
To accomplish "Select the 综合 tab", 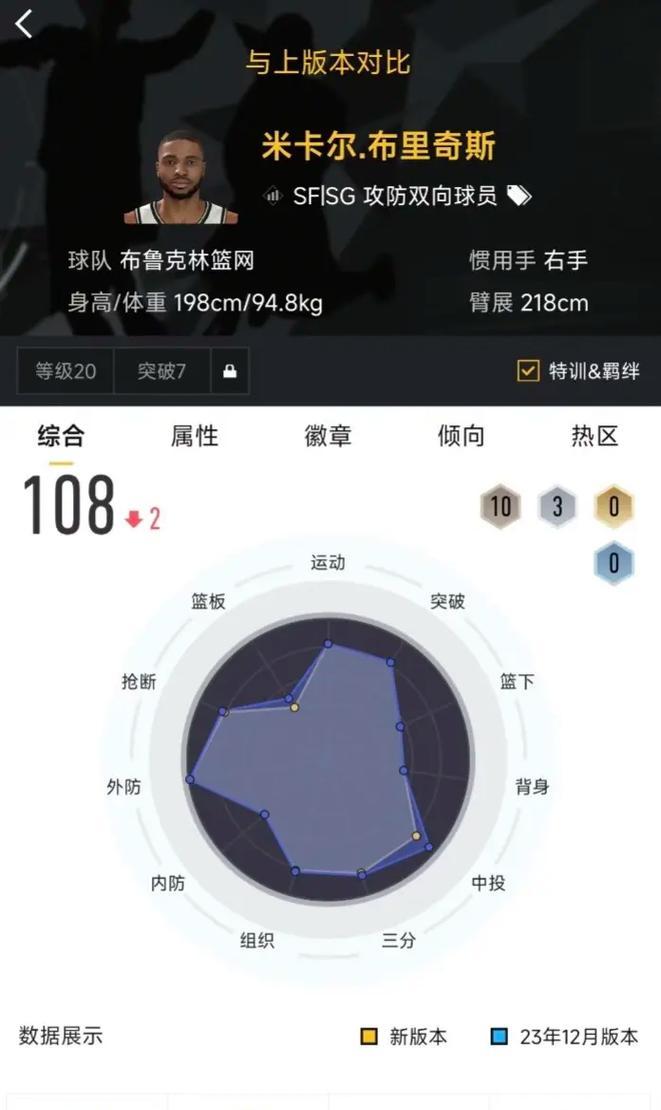I will pyautogui.click(x=61, y=436).
